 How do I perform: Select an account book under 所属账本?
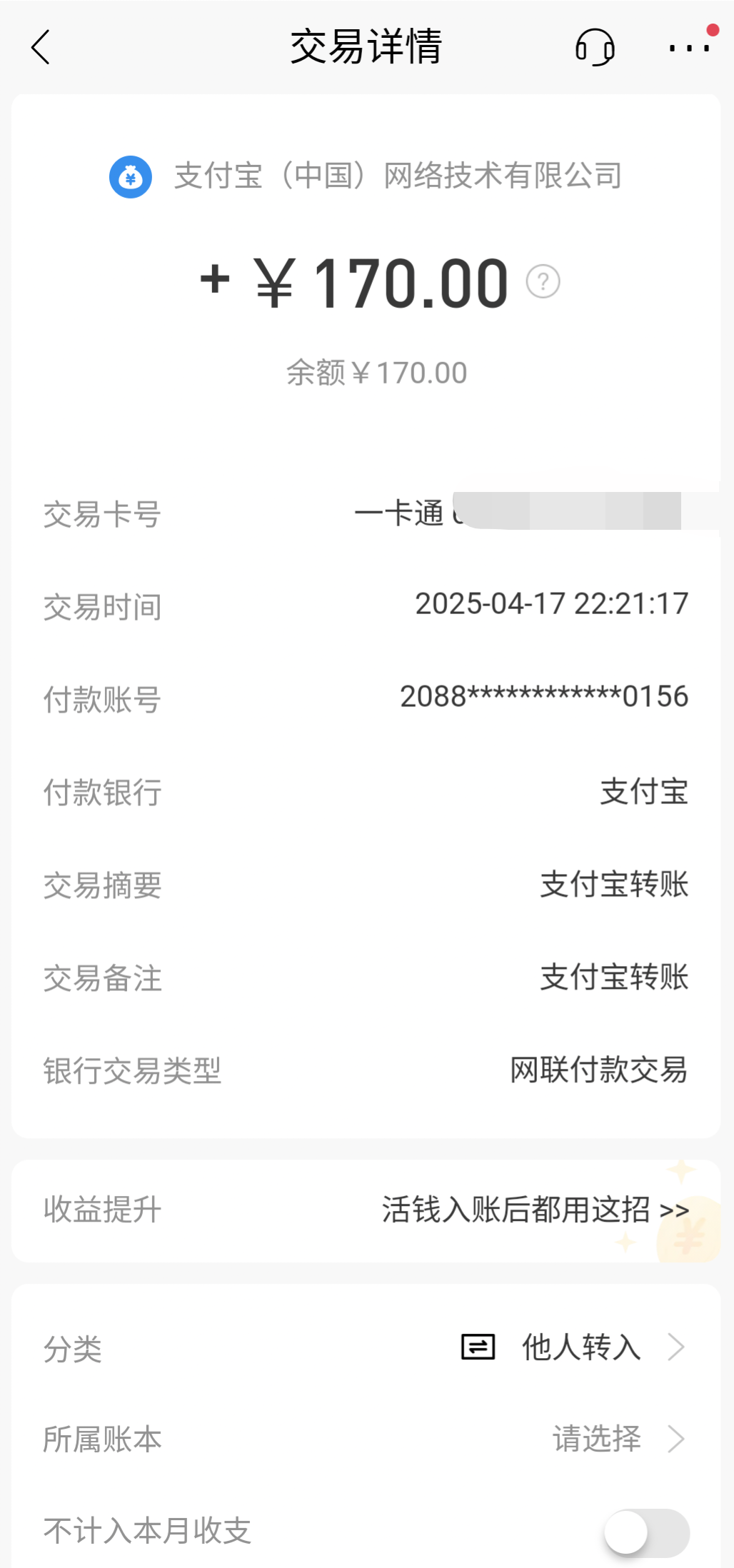(x=366, y=1439)
